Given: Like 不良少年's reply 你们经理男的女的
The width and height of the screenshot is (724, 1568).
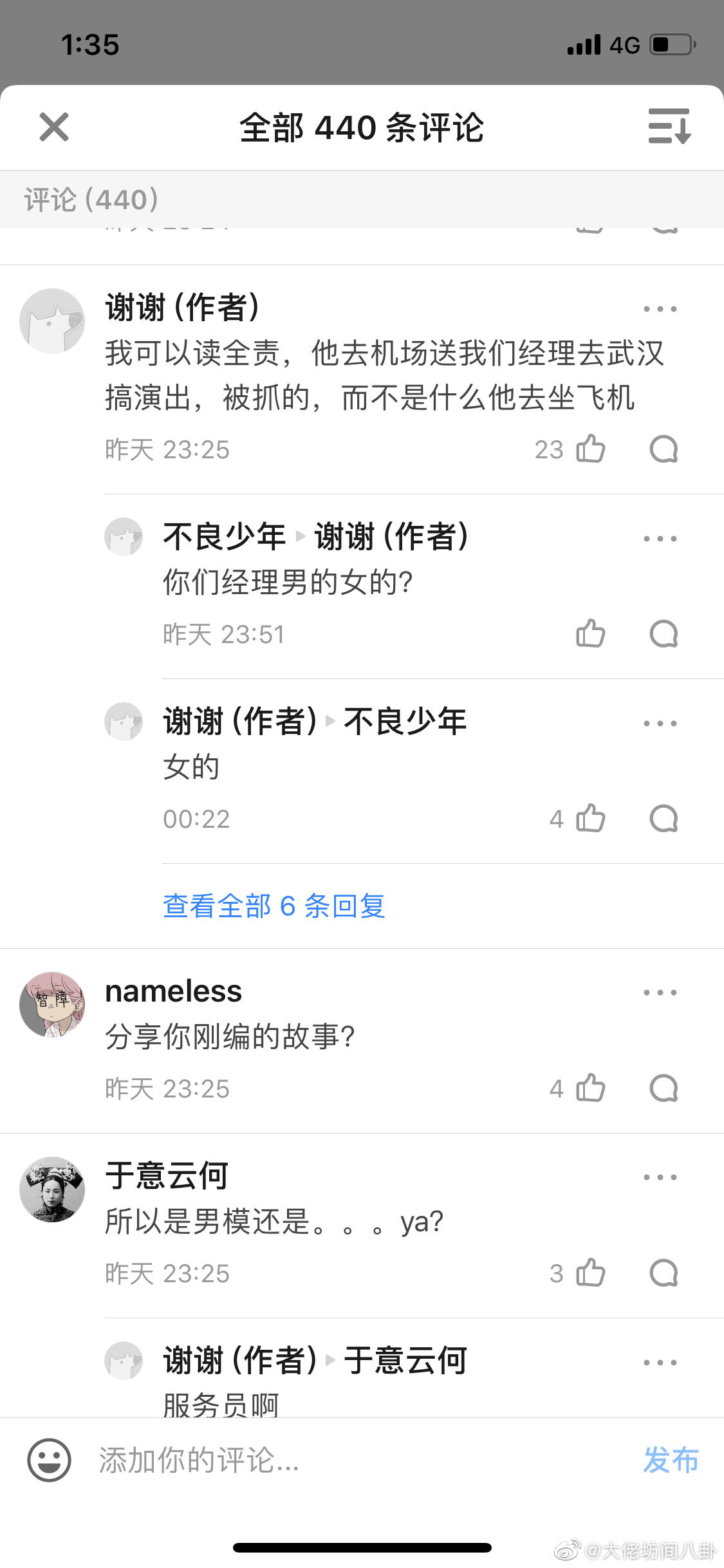Looking at the screenshot, I should 591,633.
